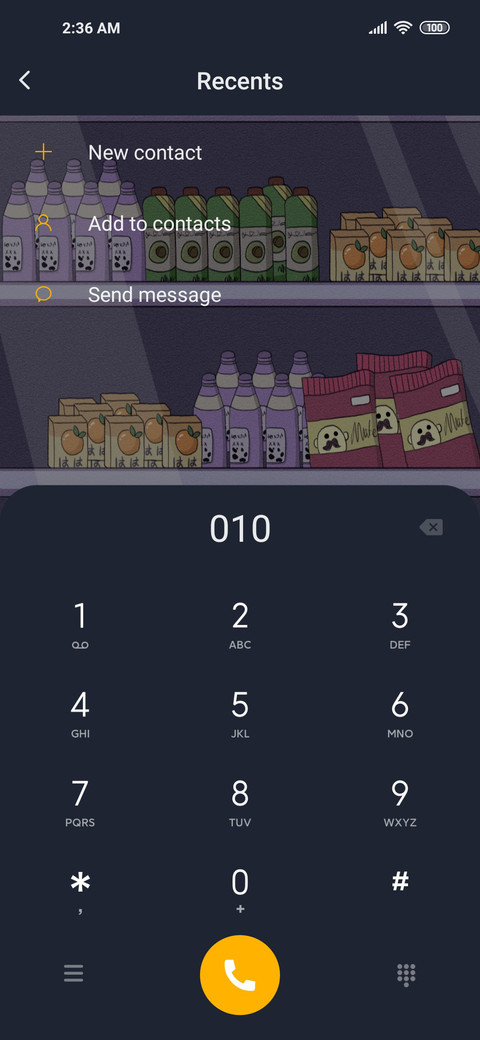Delete the last digit with the backspace icon
Screen dimensions: 480x1040
(431, 528)
